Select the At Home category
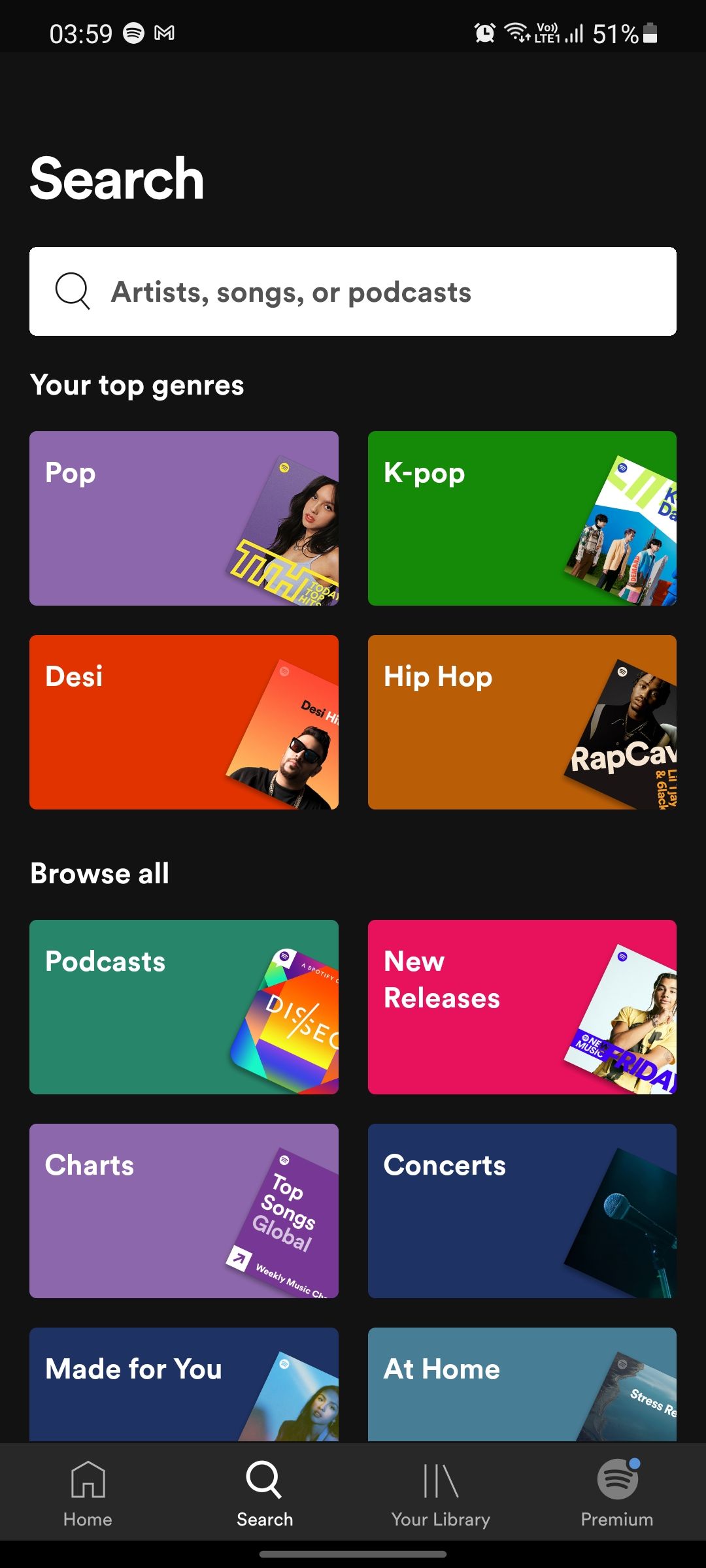 [x=522, y=1384]
